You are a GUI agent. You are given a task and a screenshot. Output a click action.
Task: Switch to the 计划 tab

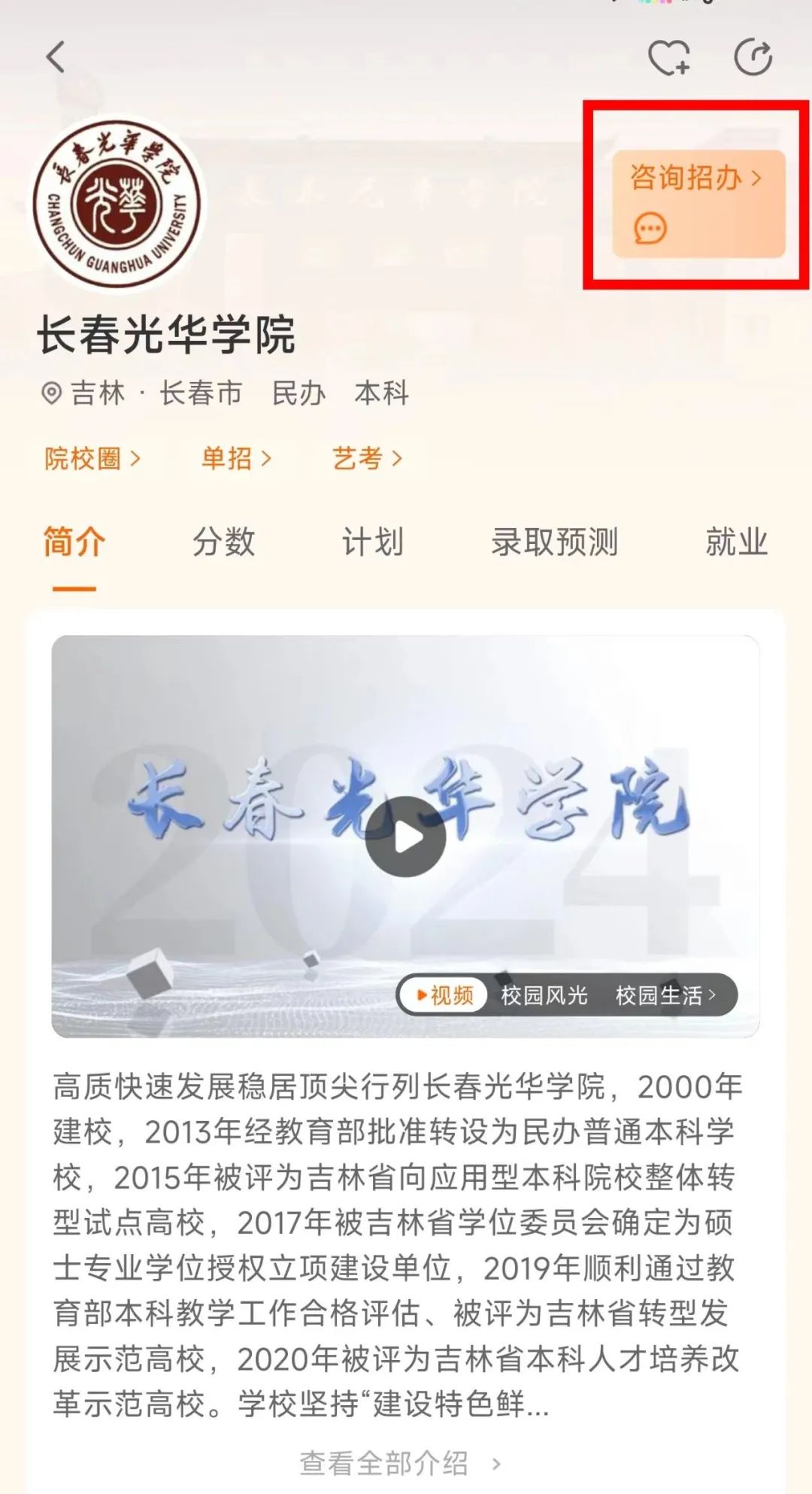373,542
